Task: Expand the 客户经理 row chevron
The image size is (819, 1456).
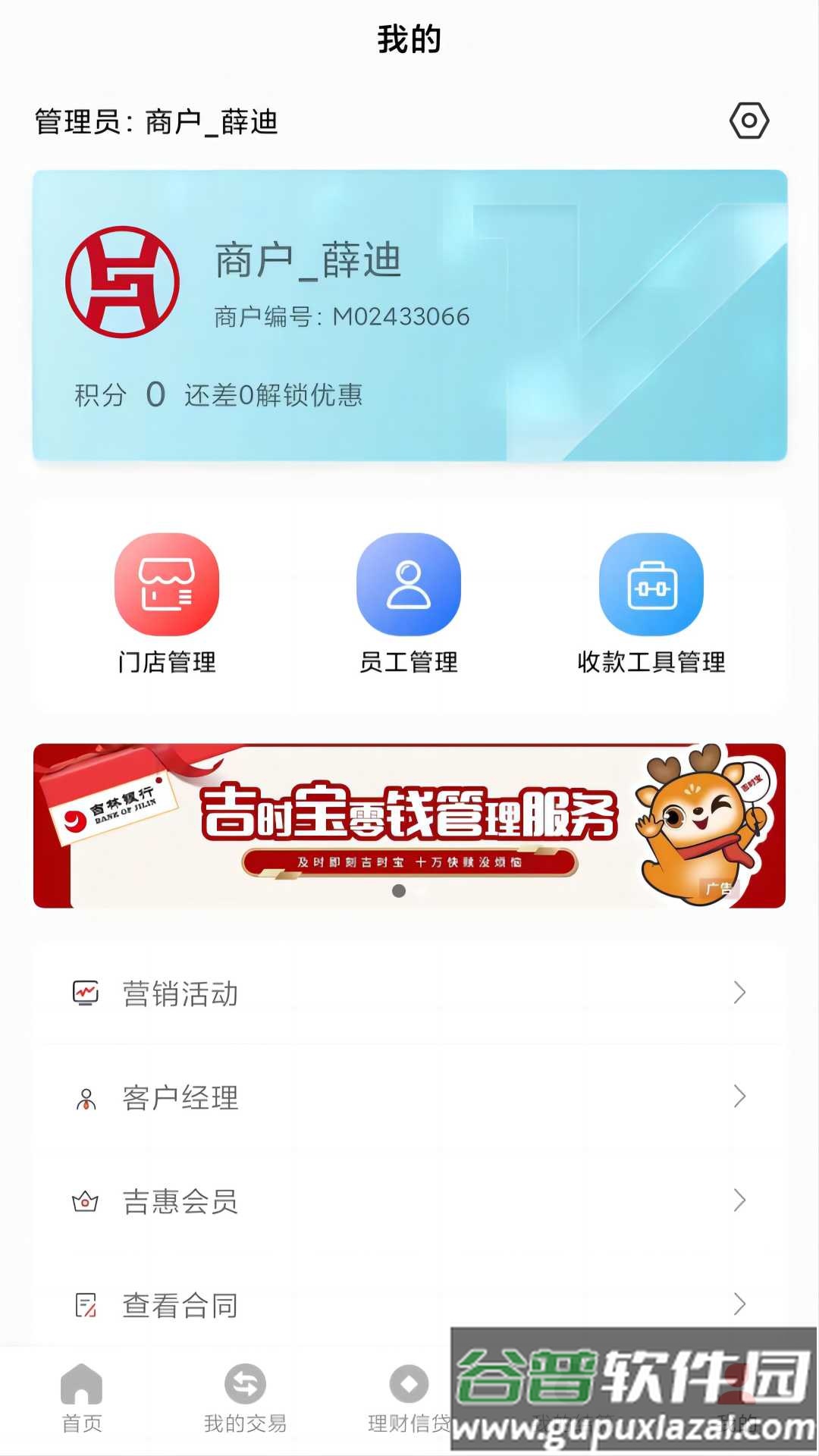Action: click(739, 1098)
